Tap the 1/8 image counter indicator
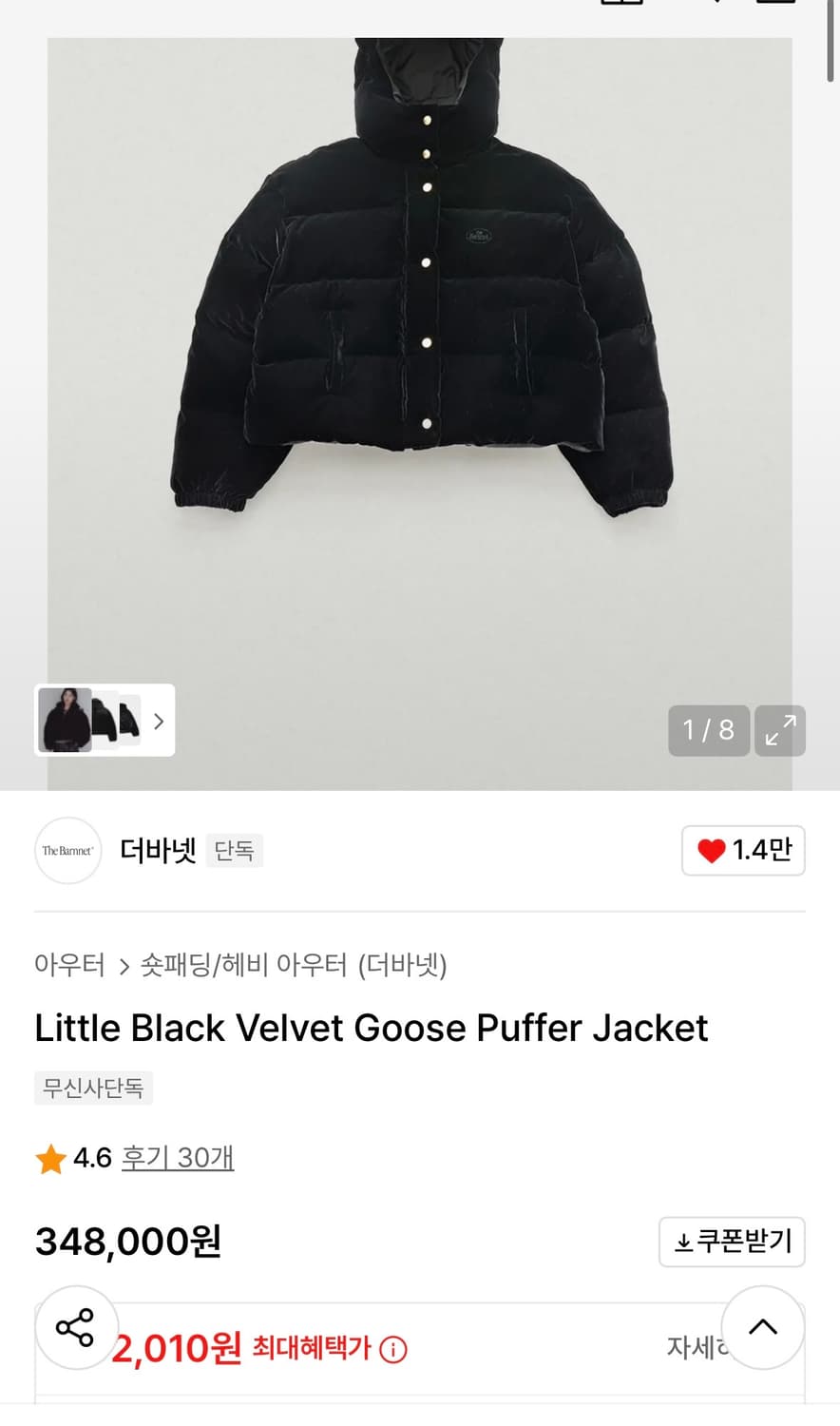 tap(708, 730)
